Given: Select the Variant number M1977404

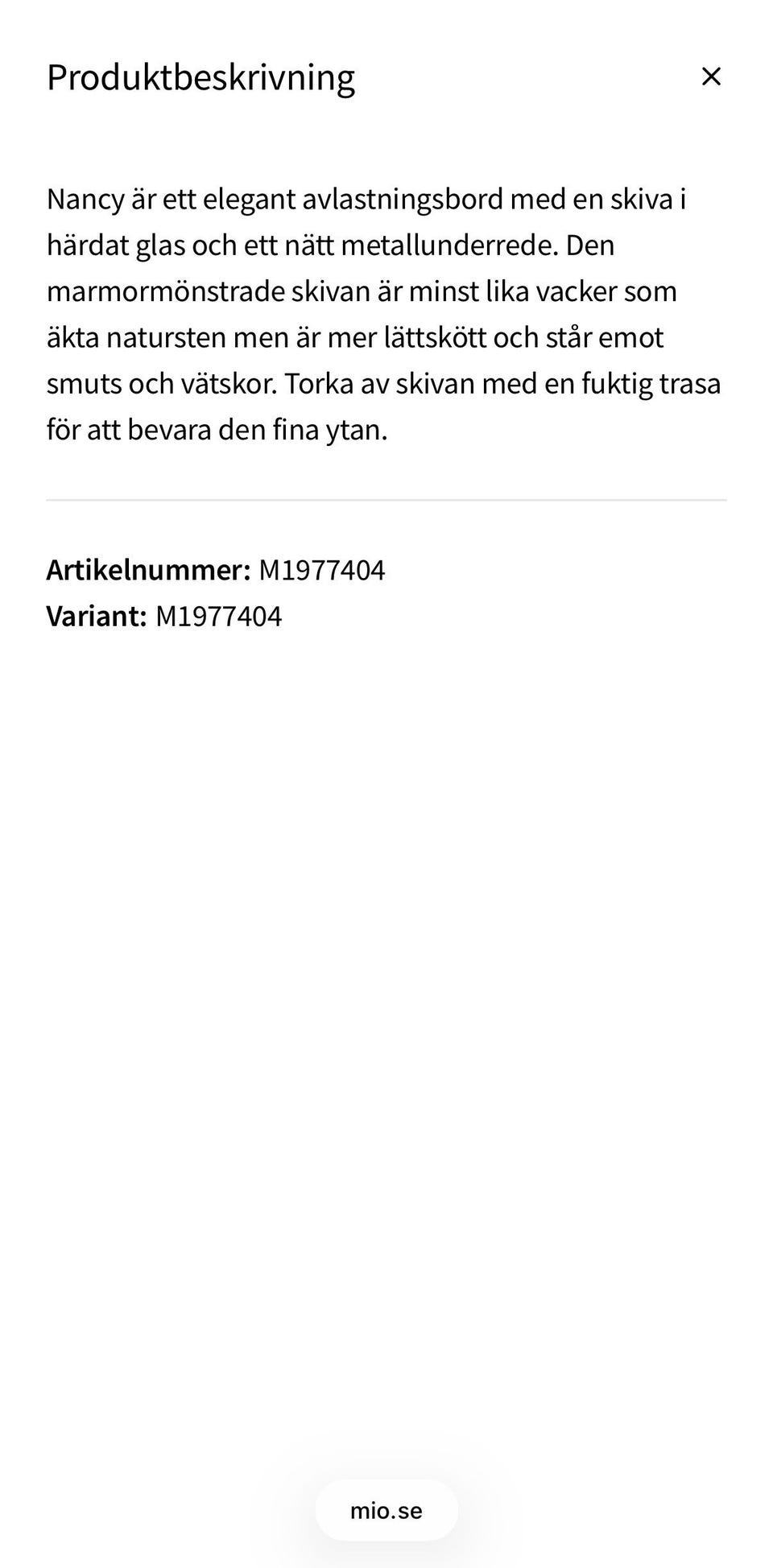Looking at the screenshot, I should click(x=220, y=617).
